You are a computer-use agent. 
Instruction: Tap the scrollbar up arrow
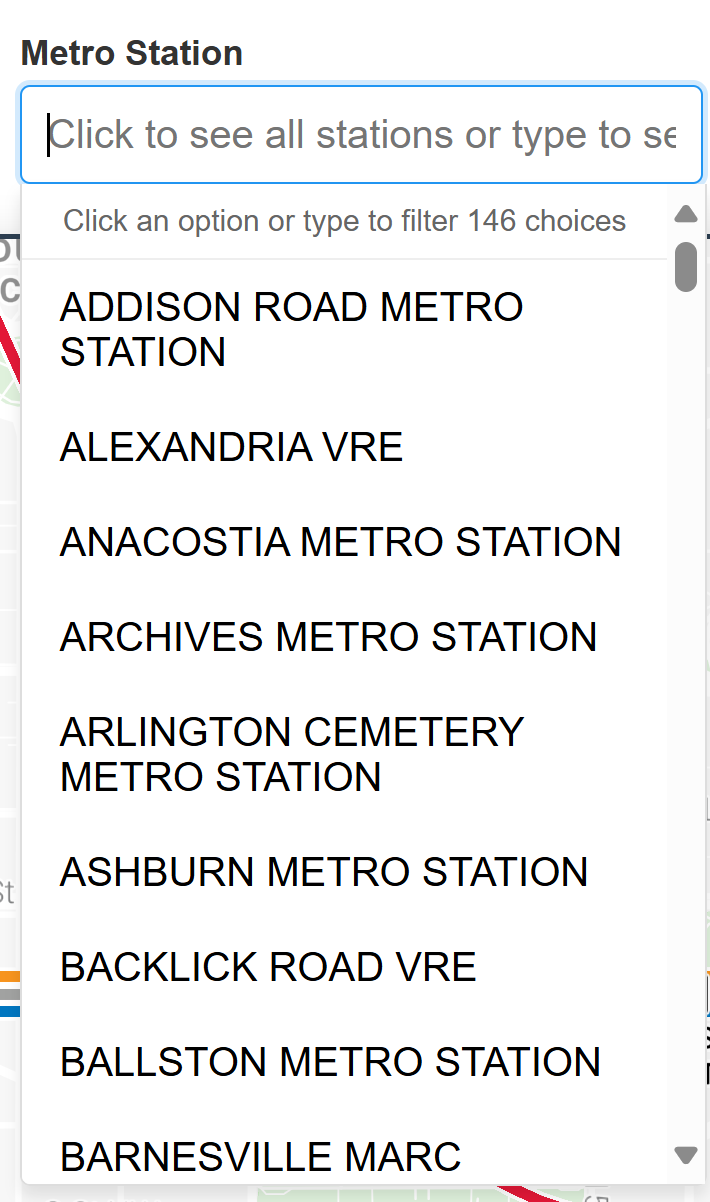(685, 214)
